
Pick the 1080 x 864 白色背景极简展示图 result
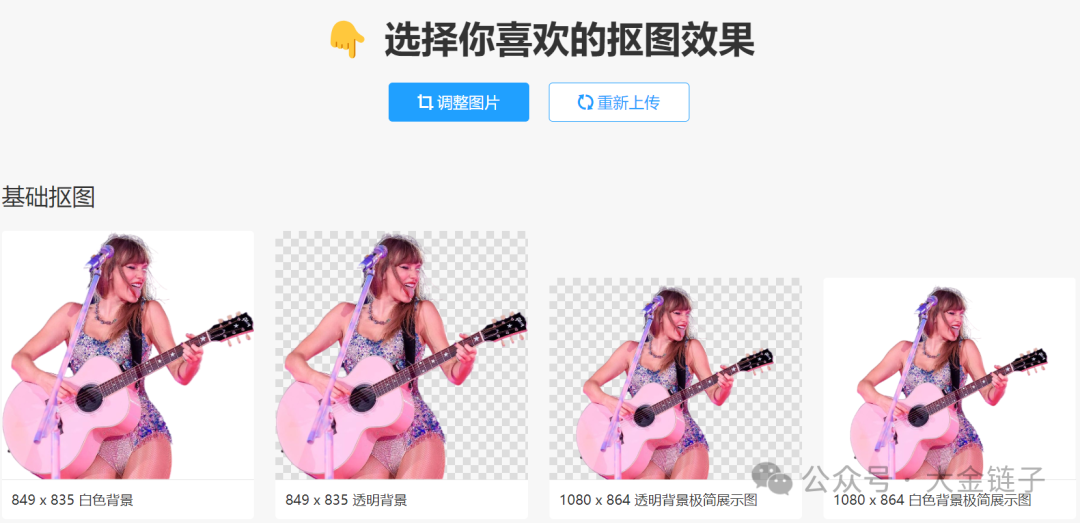pos(950,380)
